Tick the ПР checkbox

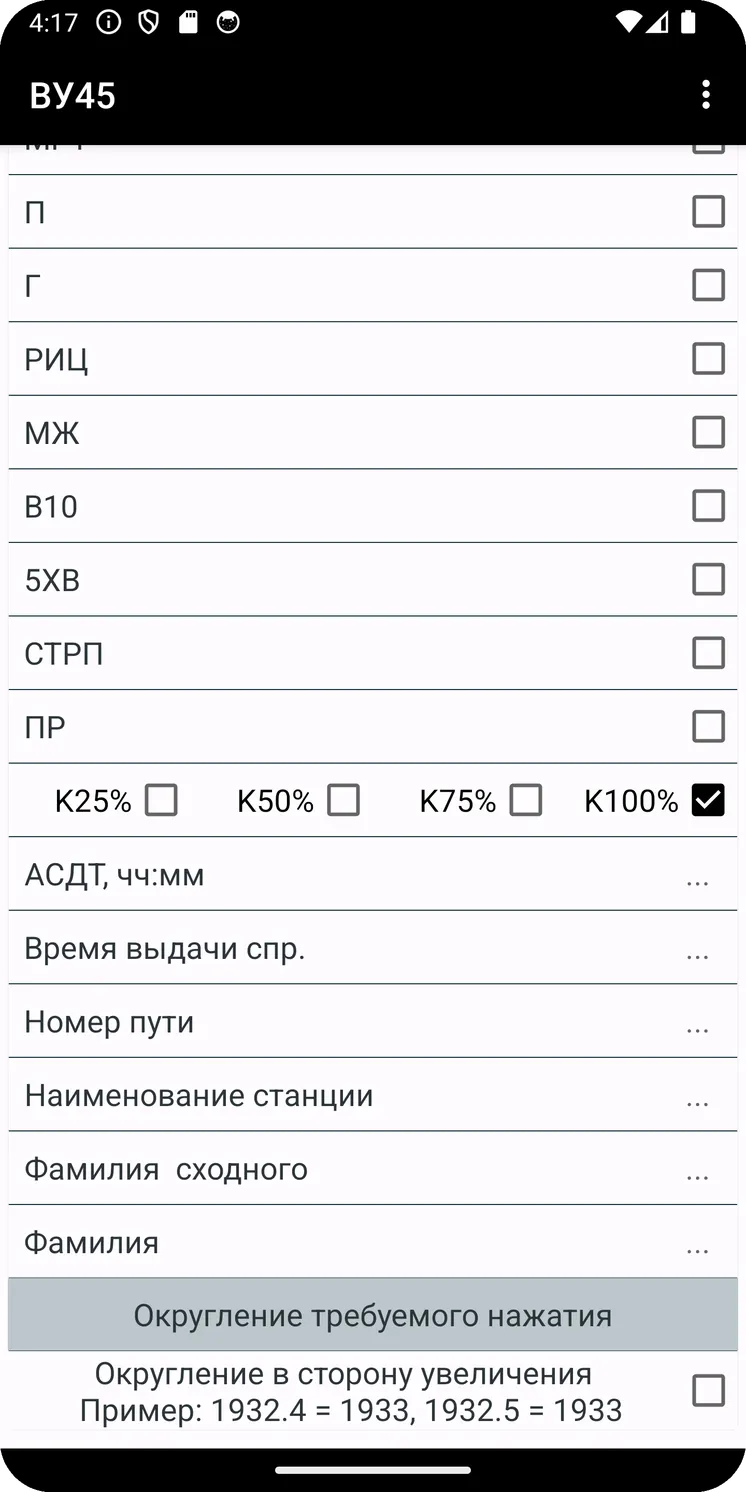[708, 726]
